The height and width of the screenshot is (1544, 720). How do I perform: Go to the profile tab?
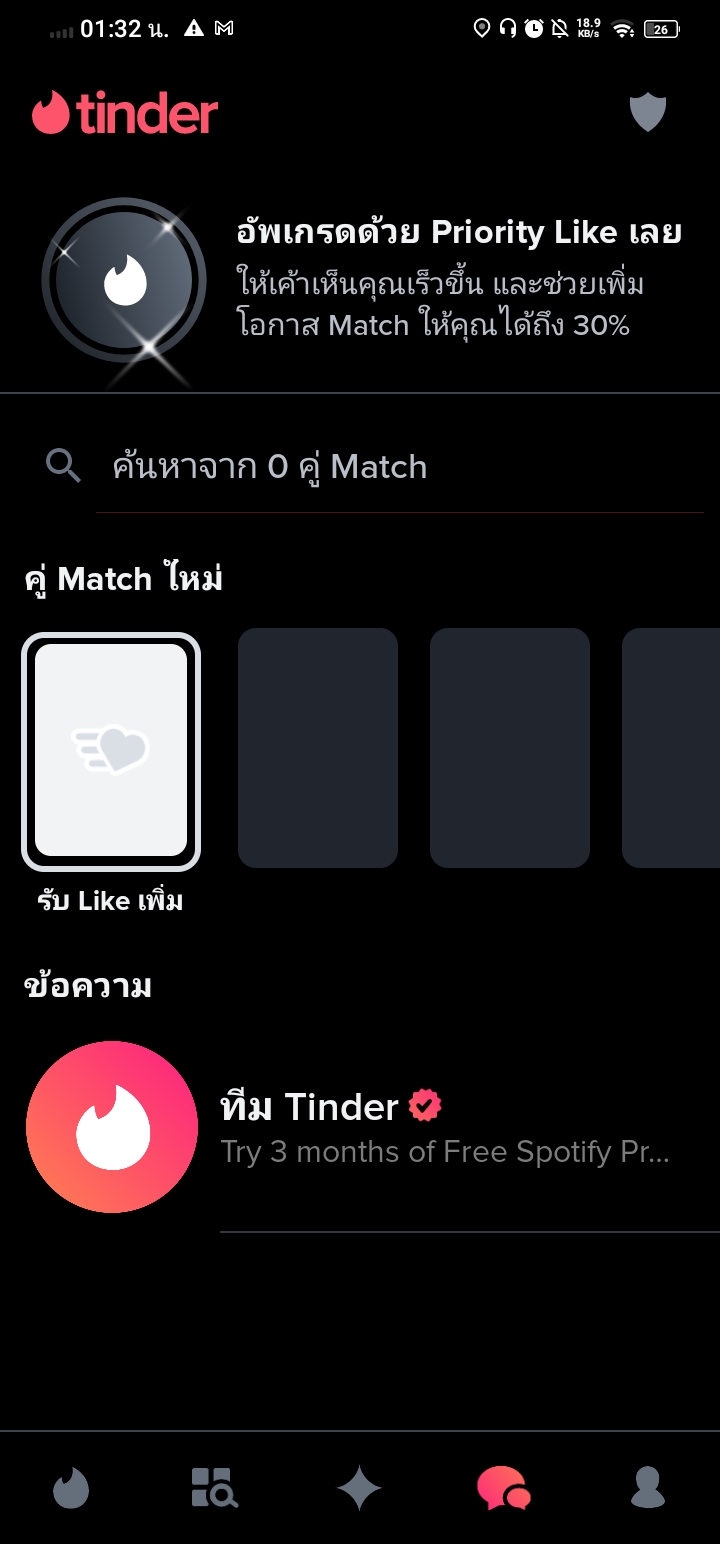648,1489
